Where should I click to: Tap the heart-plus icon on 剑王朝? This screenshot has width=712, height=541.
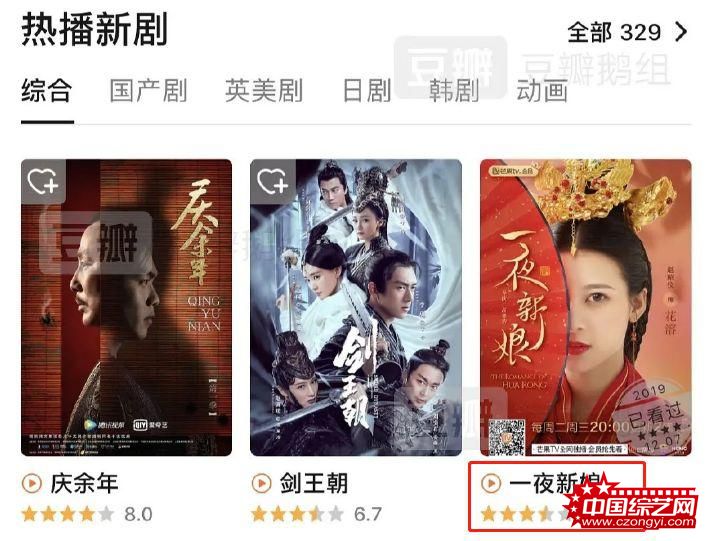click(272, 182)
